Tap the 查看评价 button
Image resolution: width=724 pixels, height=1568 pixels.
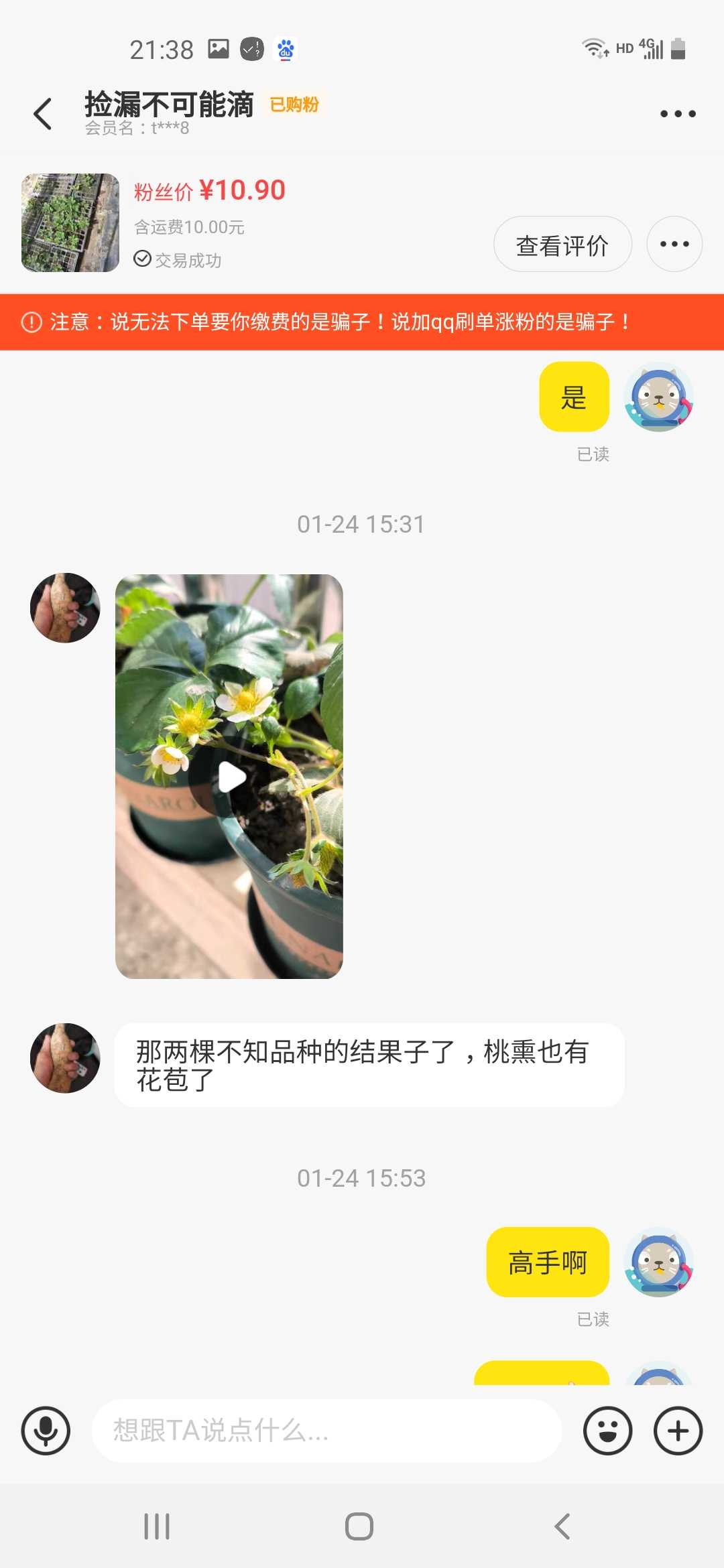[562, 245]
